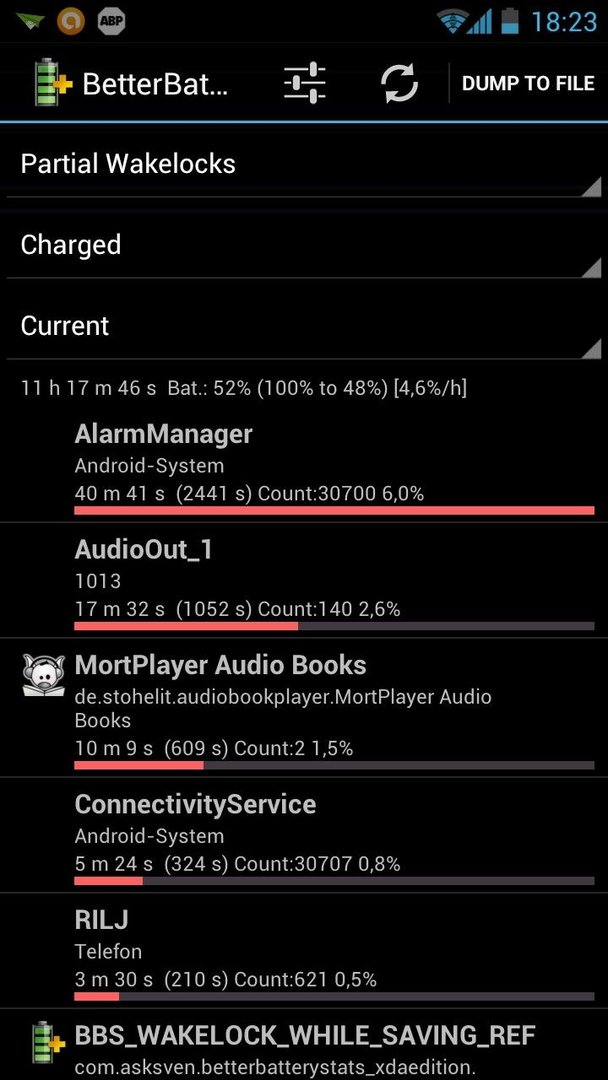Select the BBS_WAKELOCK_WHILE_SAVING_REF entry
Viewport: 608px width, 1080px height.
click(304, 1045)
